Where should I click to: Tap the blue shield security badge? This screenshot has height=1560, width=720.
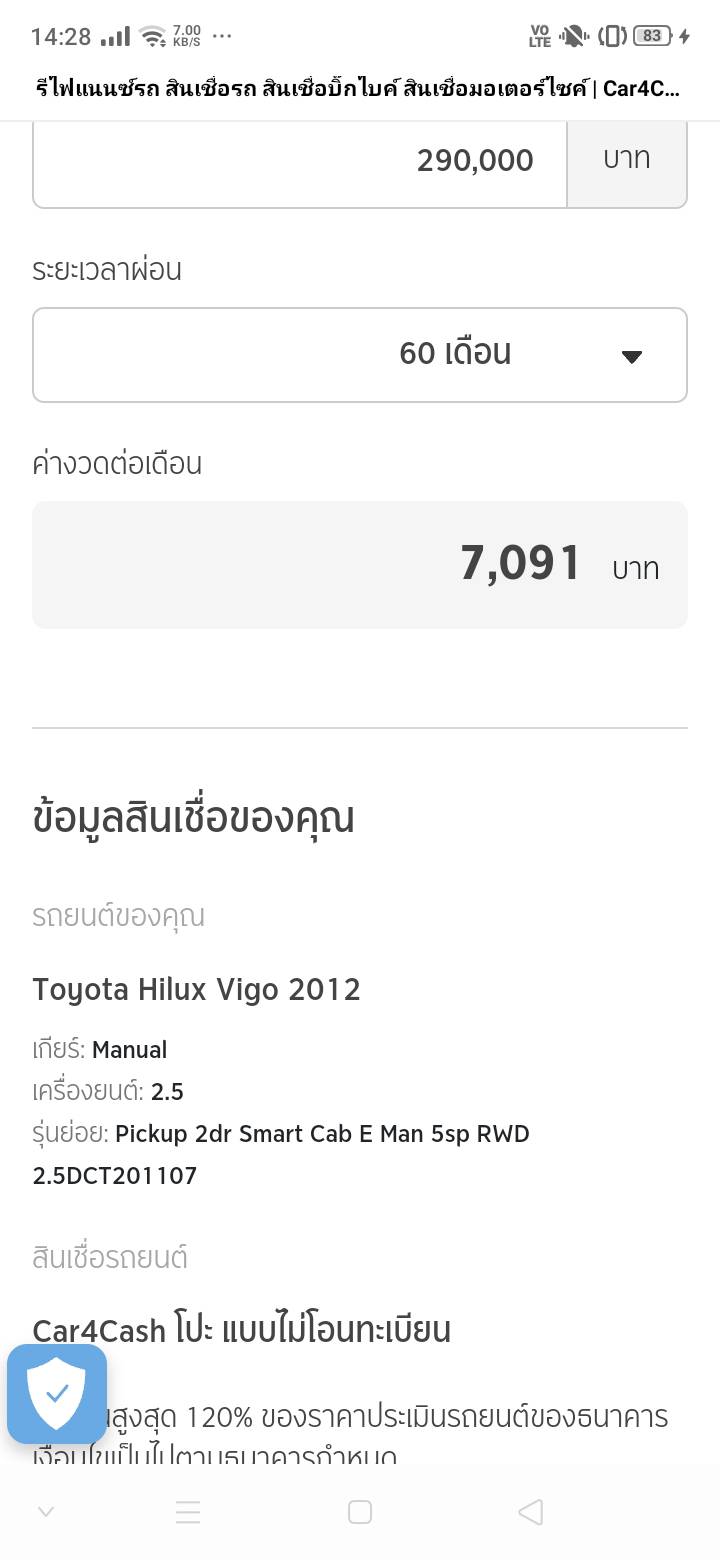coord(57,1393)
